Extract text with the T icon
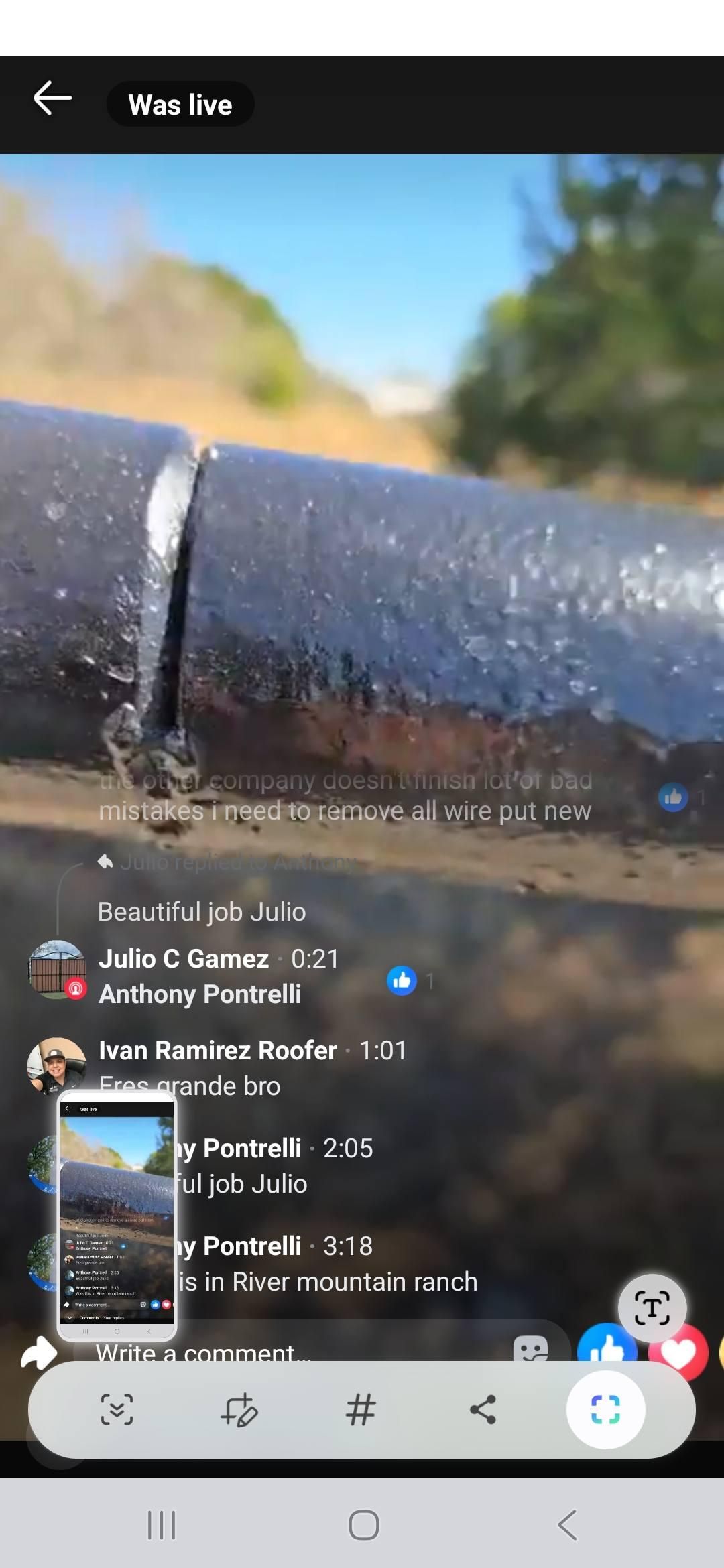Image resolution: width=724 pixels, height=1568 pixels. 652,1307
